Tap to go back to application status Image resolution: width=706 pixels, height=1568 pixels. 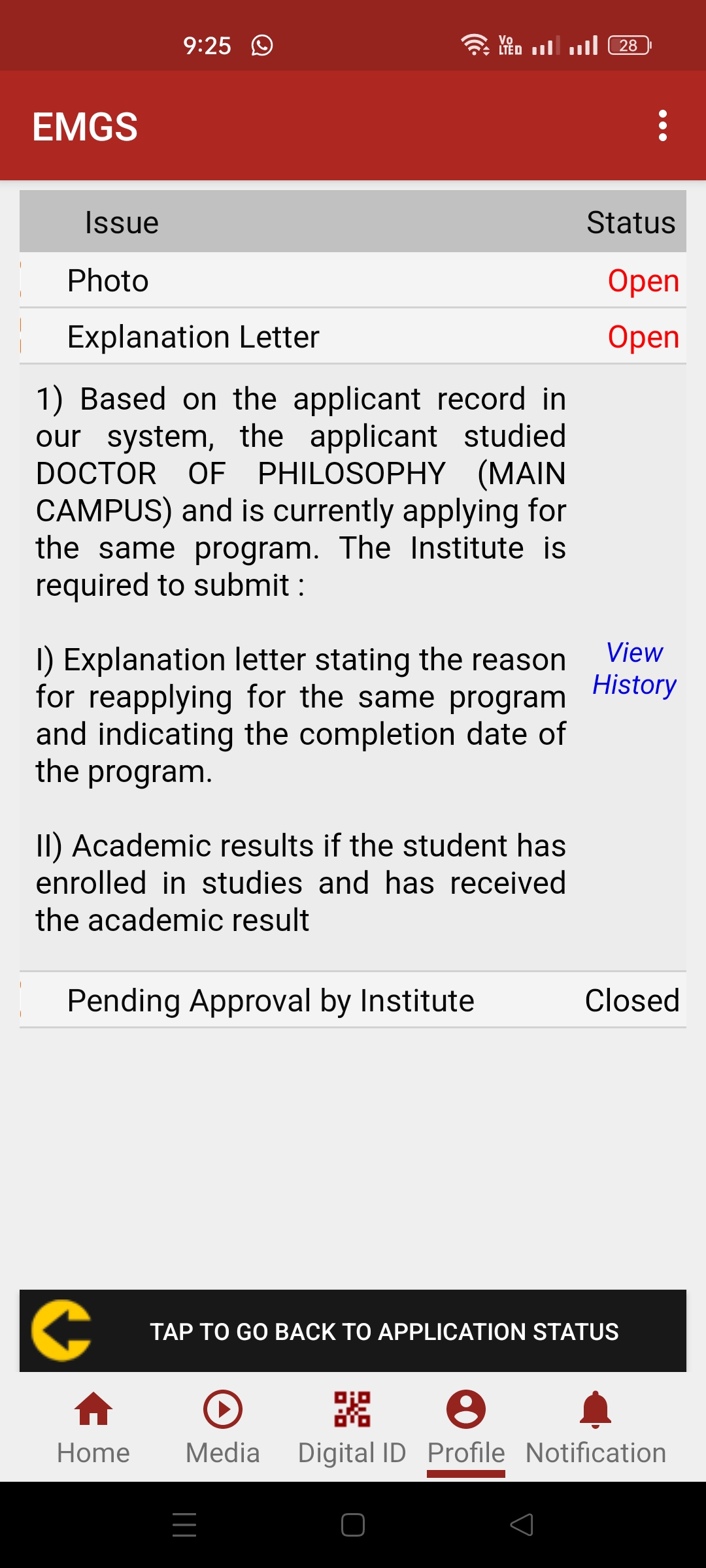point(353,1331)
